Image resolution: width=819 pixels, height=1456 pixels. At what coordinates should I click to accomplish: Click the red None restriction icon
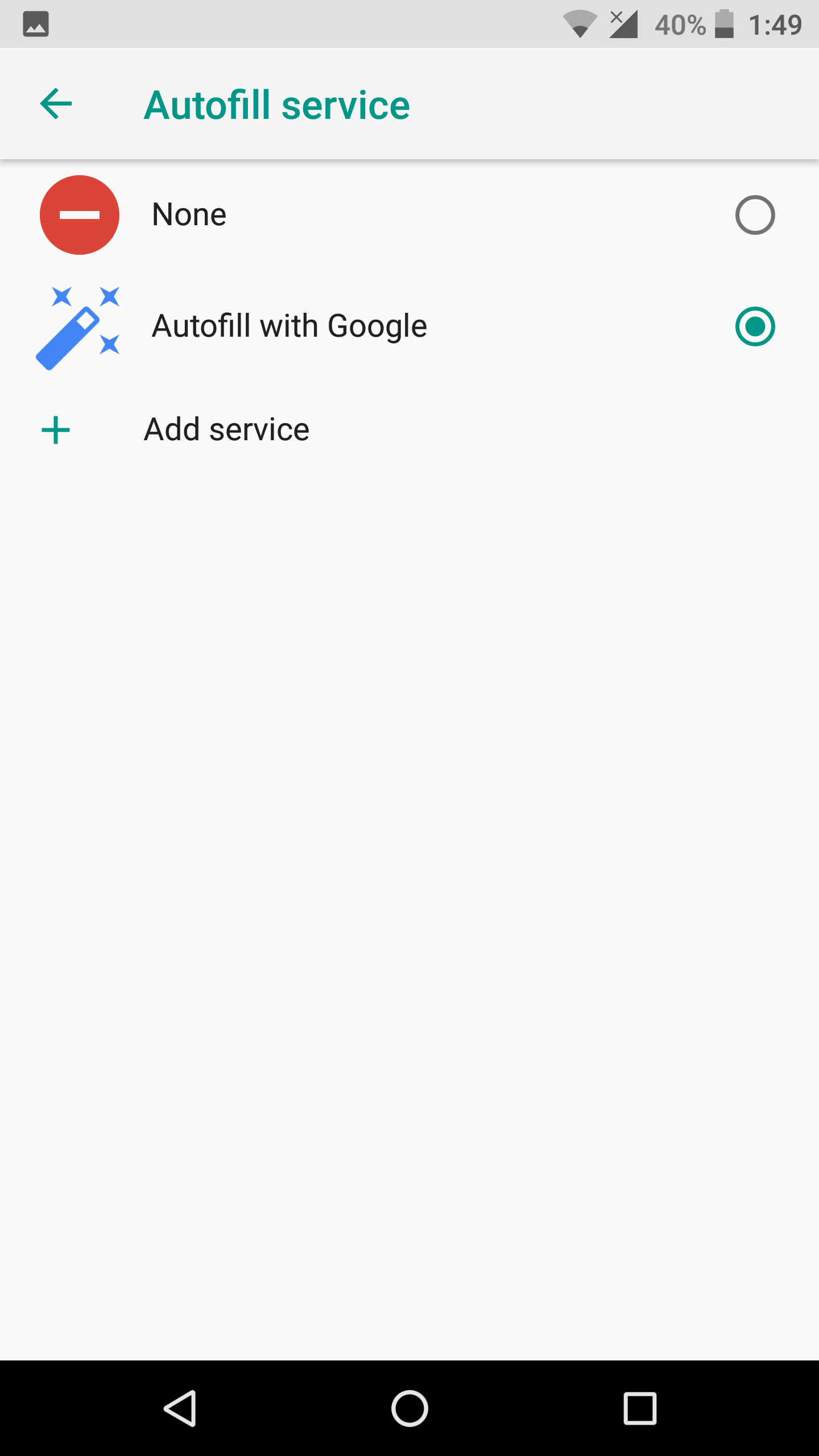[x=79, y=214]
